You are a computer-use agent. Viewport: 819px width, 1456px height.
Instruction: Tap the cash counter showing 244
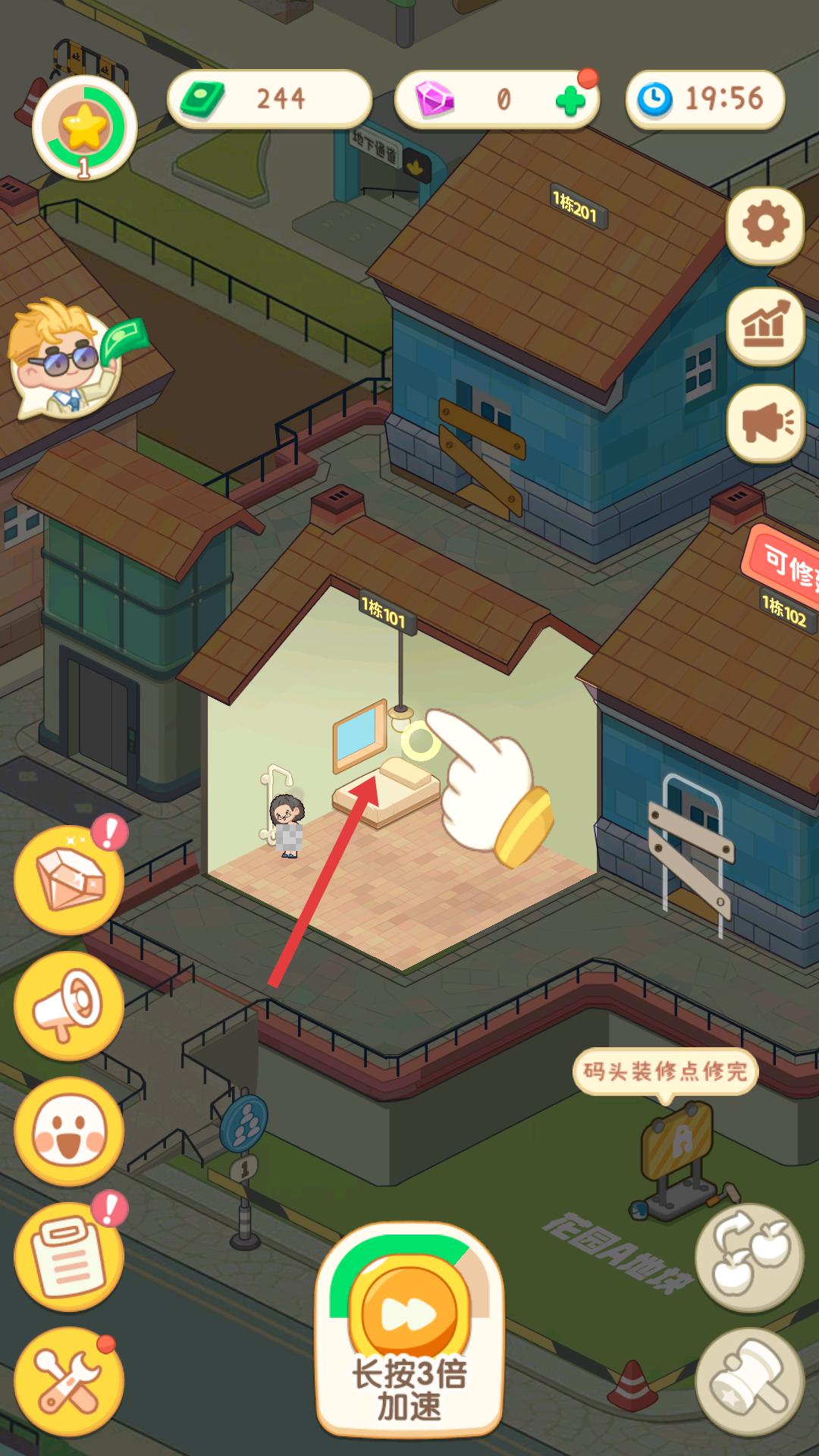[269, 99]
